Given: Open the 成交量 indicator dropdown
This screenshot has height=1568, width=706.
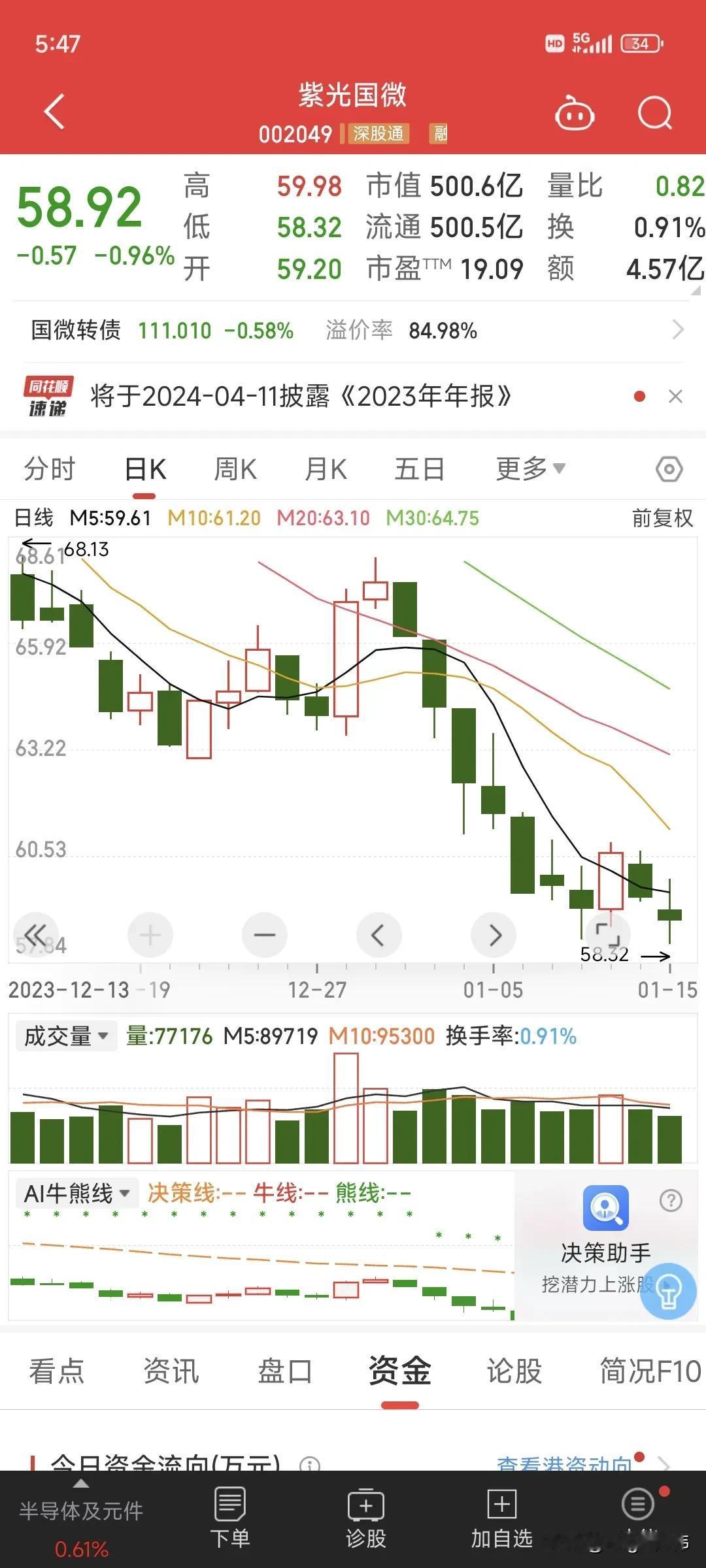Looking at the screenshot, I should (x=66, y=1036).
